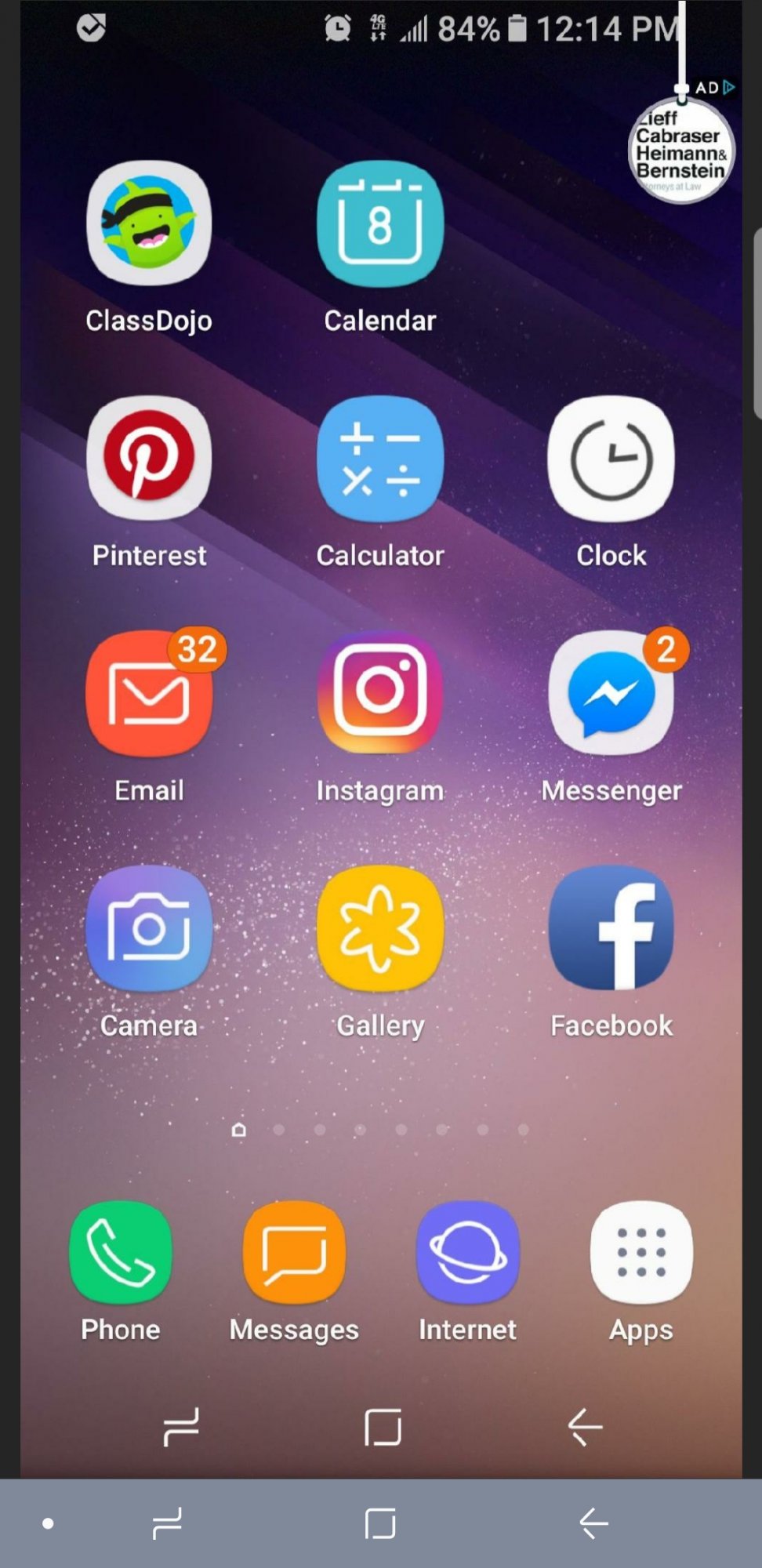Select the home page indicator
This screenshot has width=762, height=1568.
pyautogui.click(x=239, y=1130)
